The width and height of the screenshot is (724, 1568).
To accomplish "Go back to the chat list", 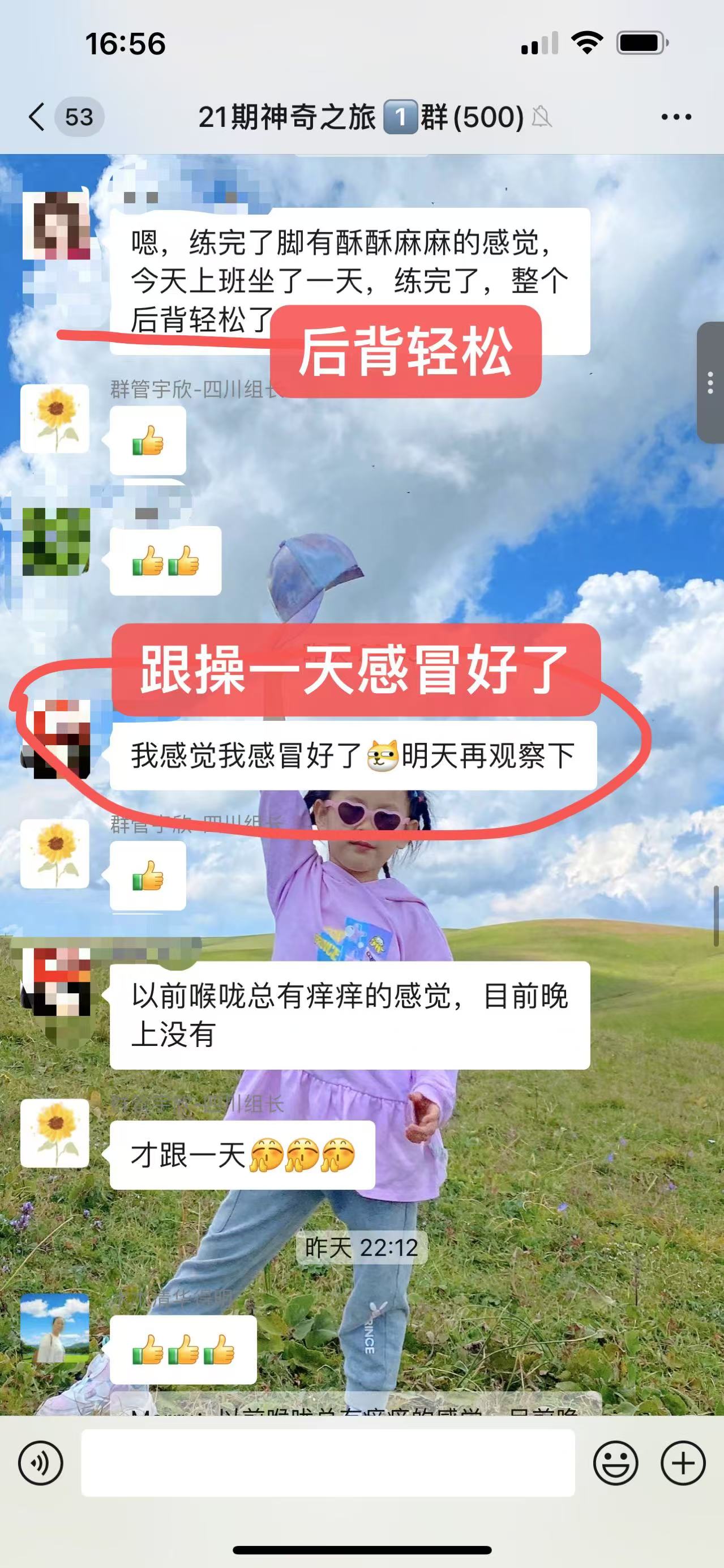I will [x=38, y=116].
